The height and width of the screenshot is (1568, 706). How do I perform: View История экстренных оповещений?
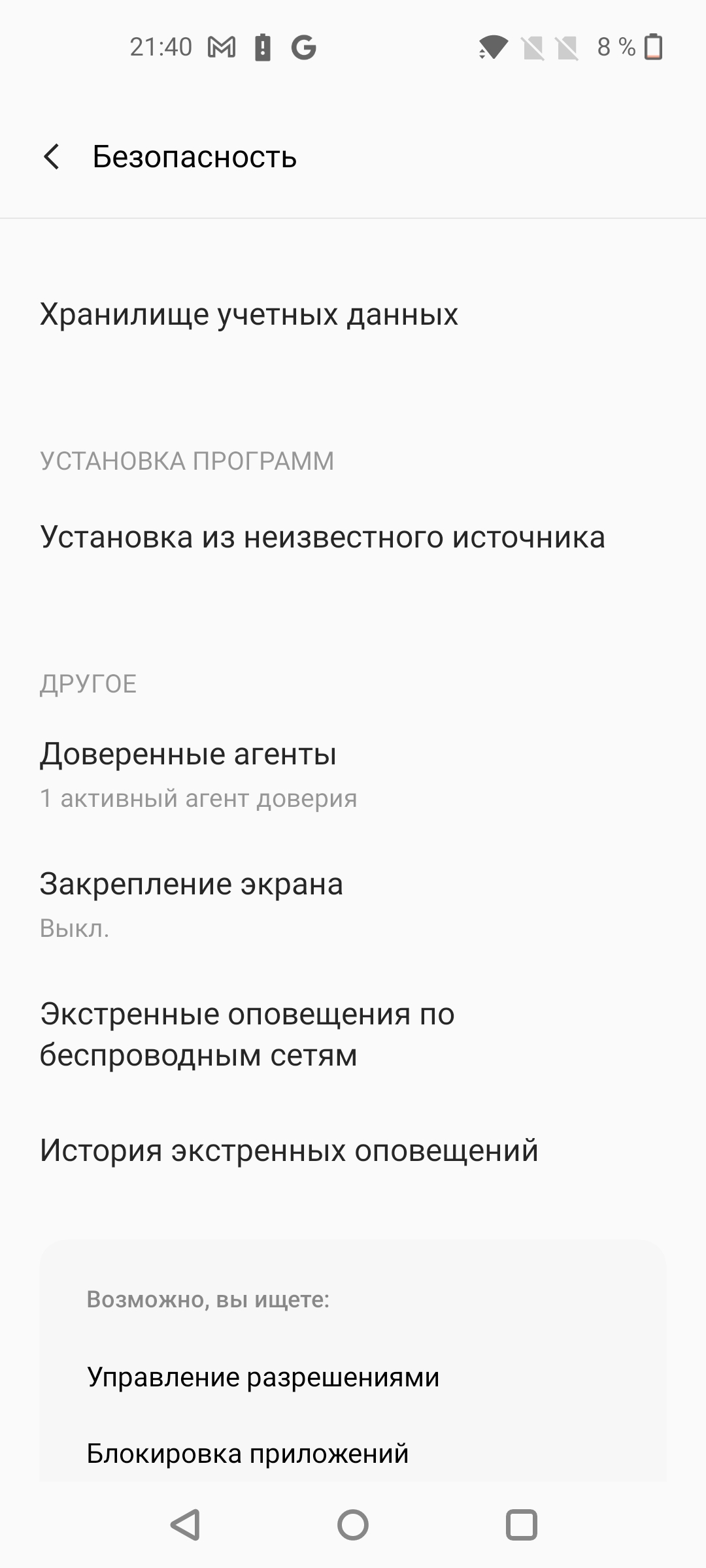coord(288,1151)
